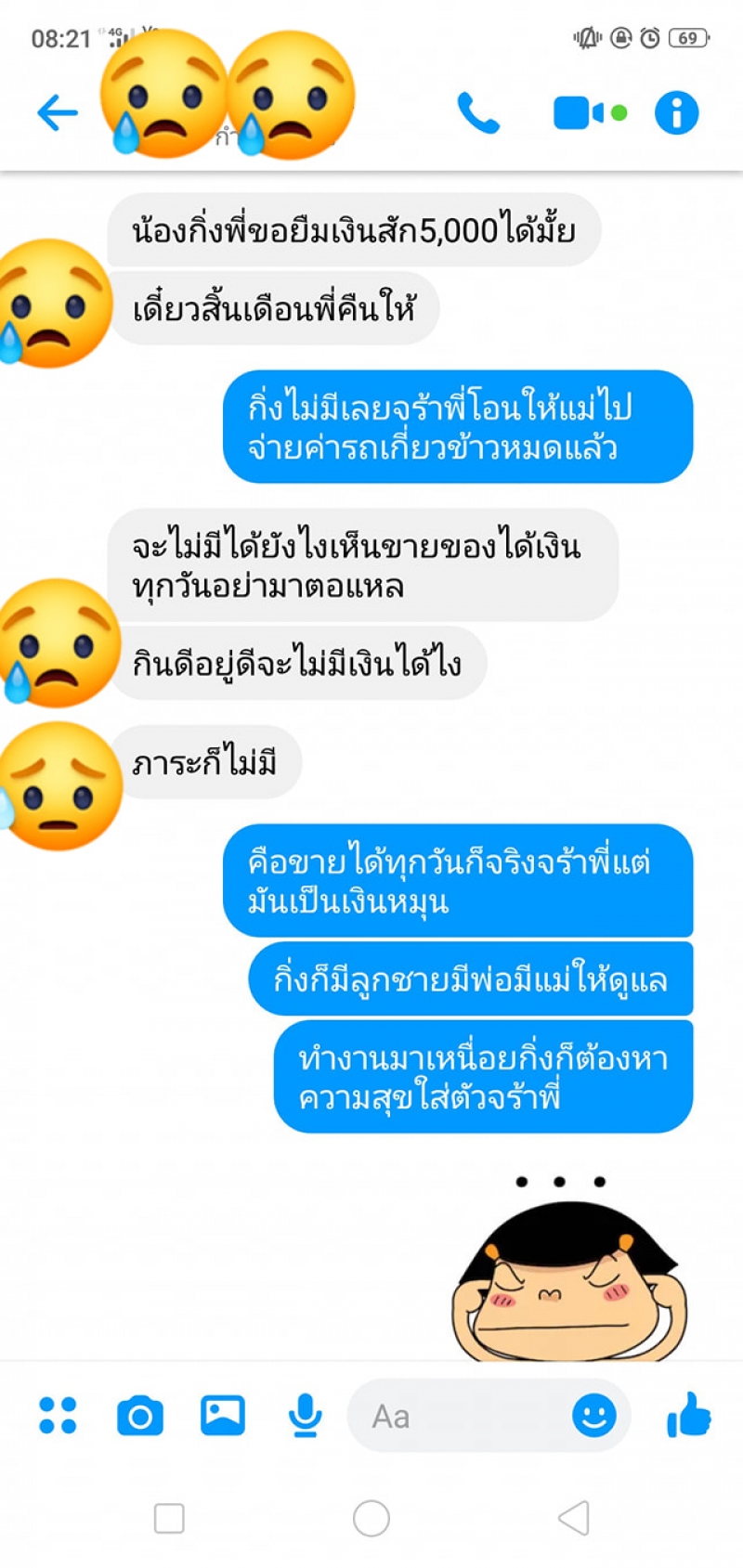Screen dimensions: 743x1568
Task: Send a thumbs-up like
Action: [688, 1416]
